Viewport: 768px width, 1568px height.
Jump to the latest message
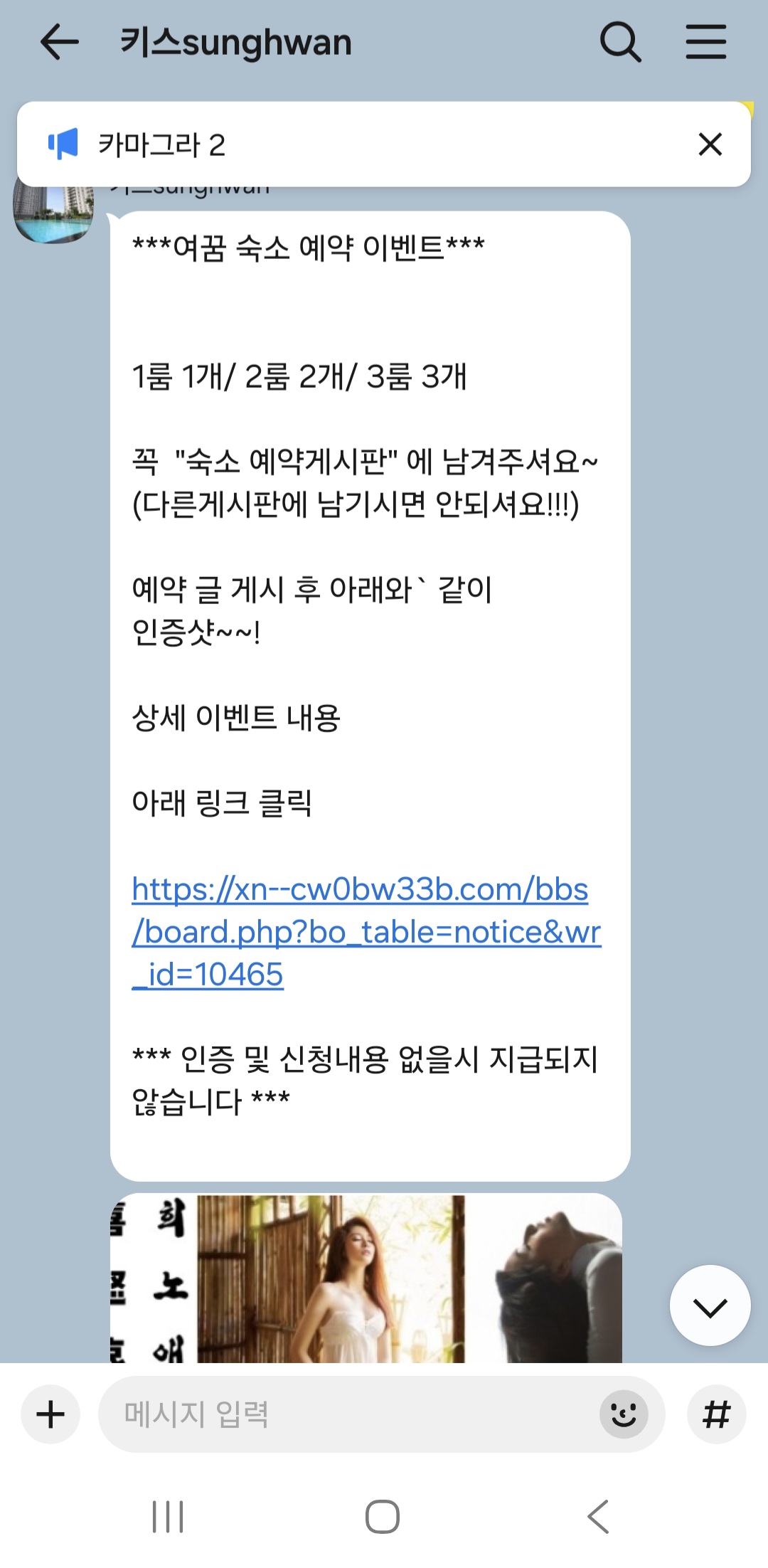click(709, 1306)
